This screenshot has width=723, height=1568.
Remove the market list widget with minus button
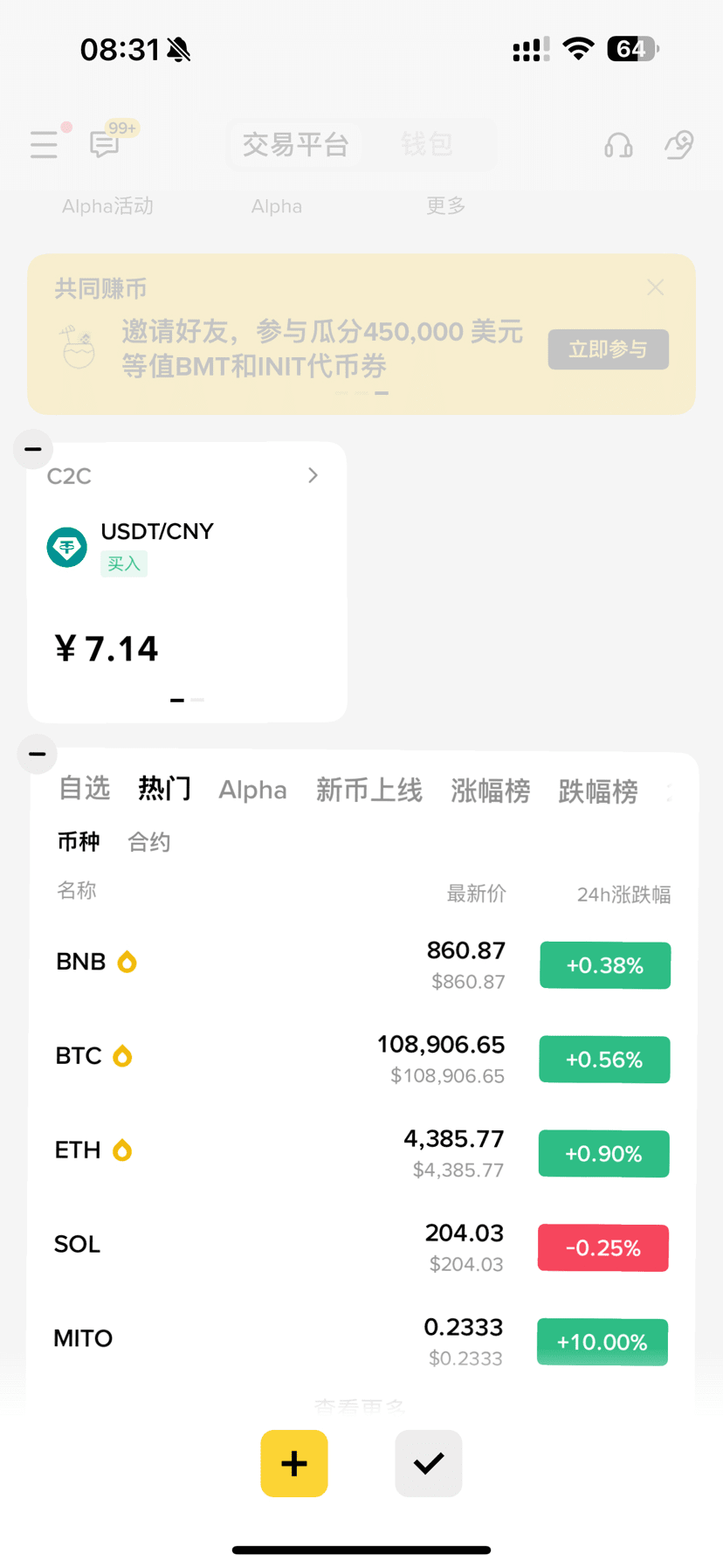pyautogui.click(x=37, y=754)
